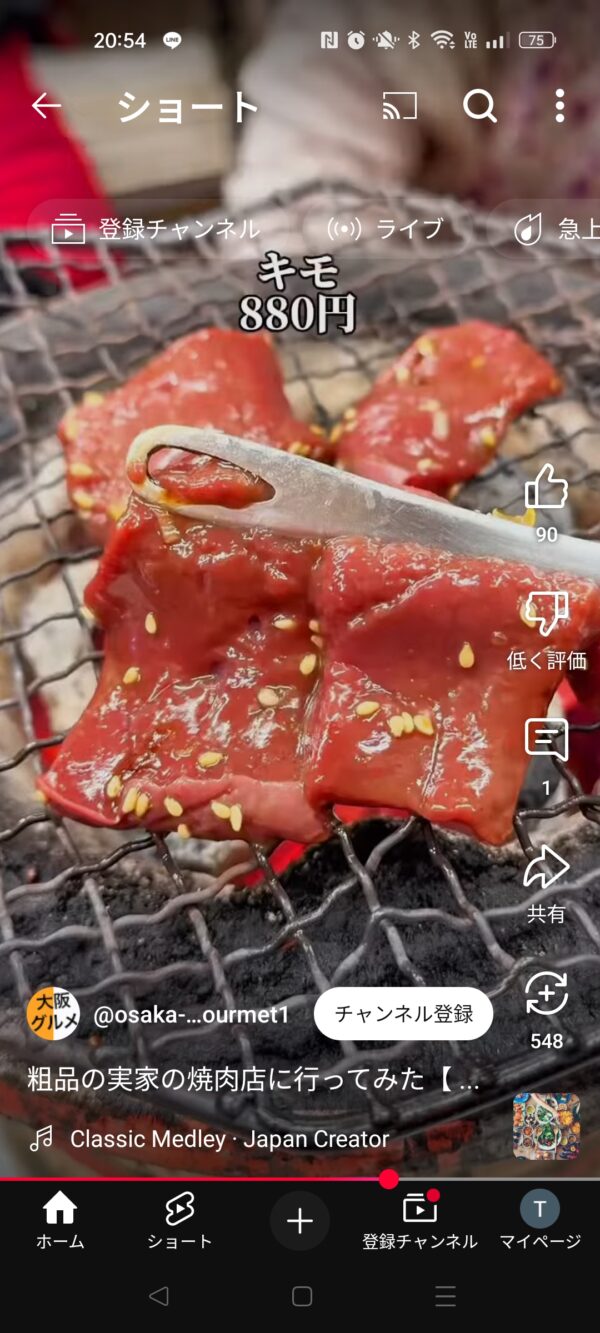This screenshot has height=1333, width=600.
Task: Open the osaka gourmet channel avatar
Action: [53, 1015]
